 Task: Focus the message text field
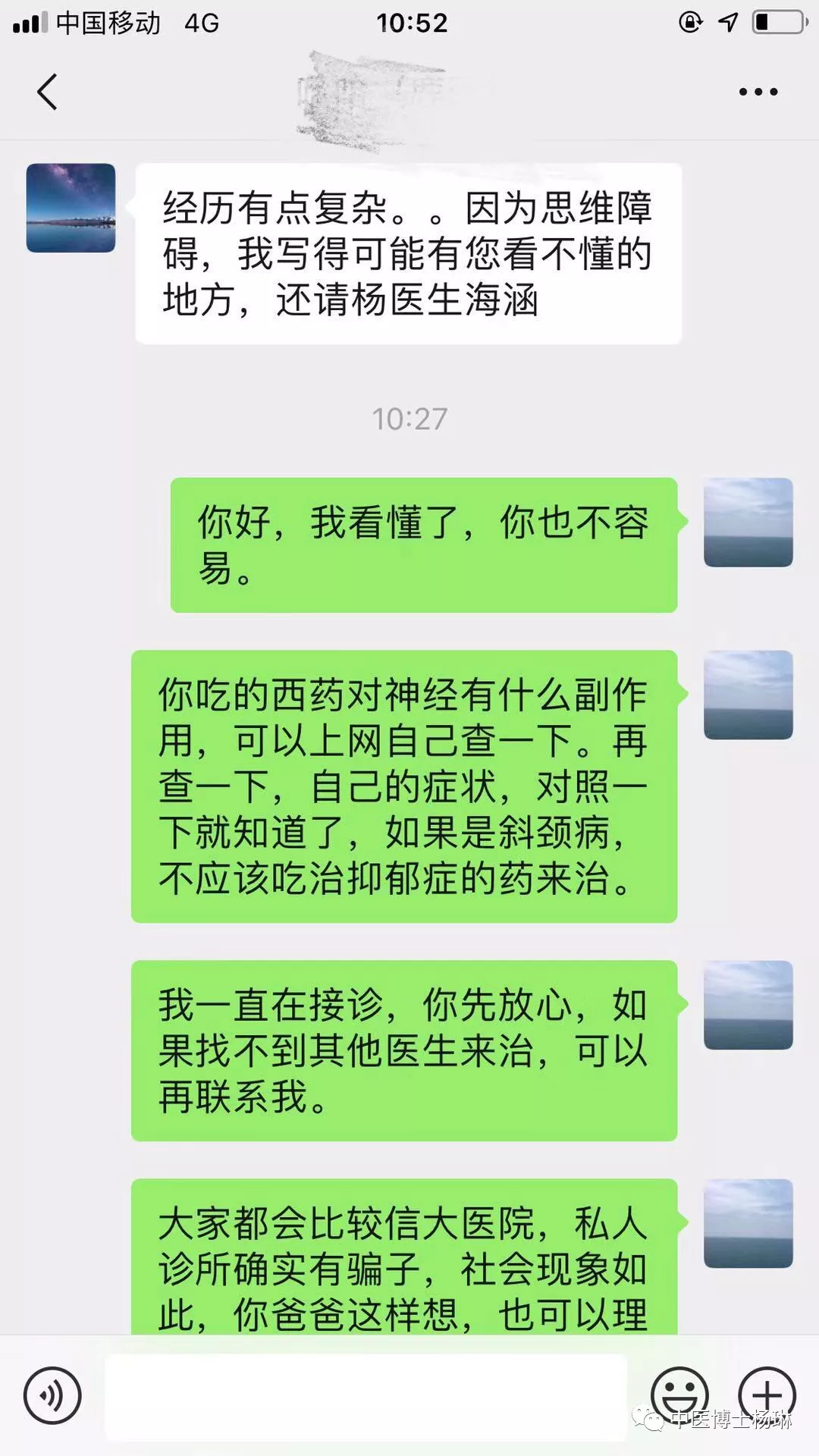pos(366,1397)
